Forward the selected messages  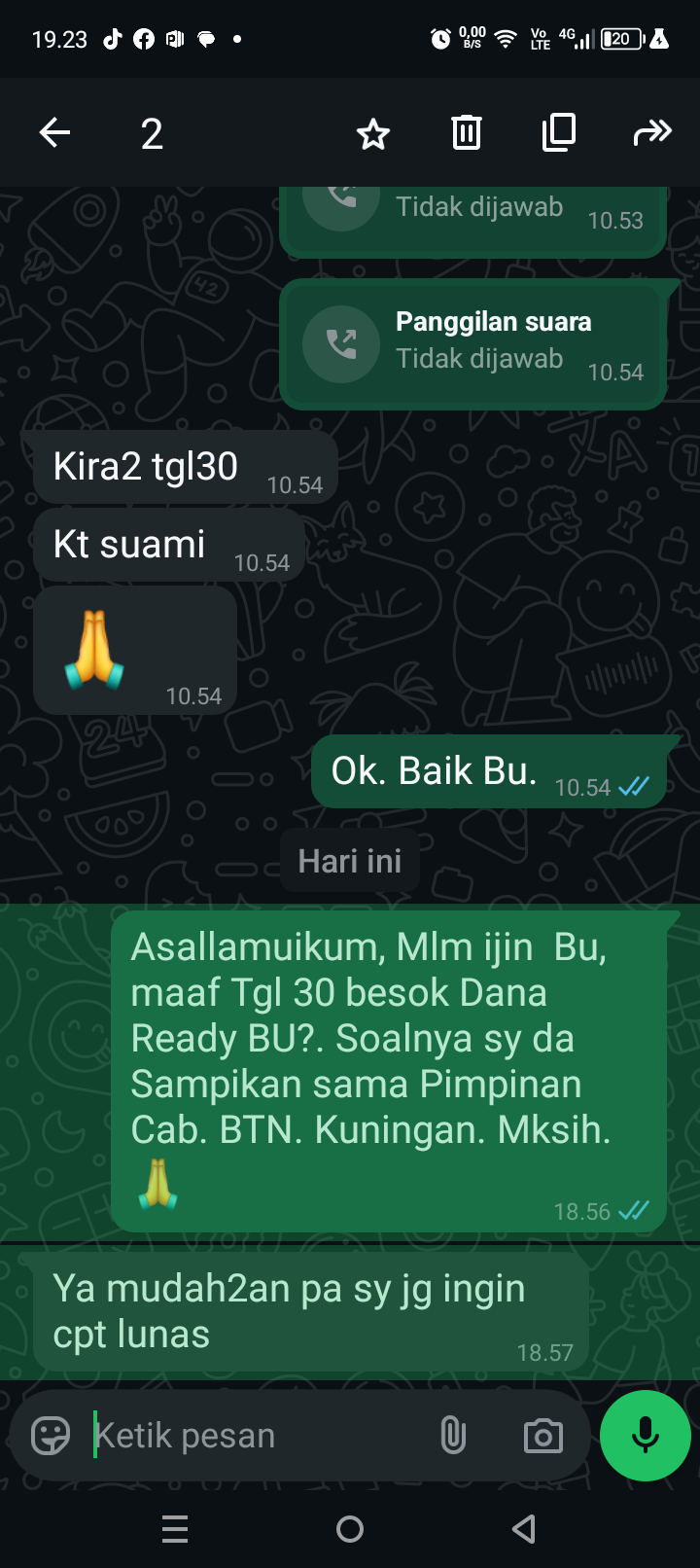coord(651,132)
